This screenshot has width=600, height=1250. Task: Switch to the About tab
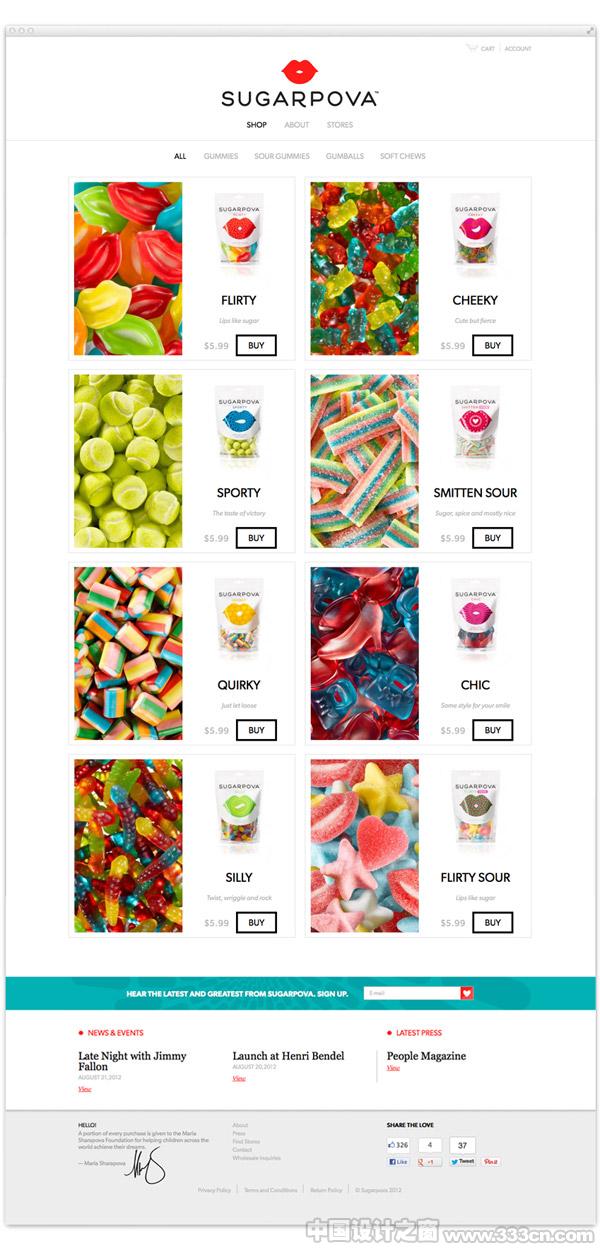click(297, 125)
